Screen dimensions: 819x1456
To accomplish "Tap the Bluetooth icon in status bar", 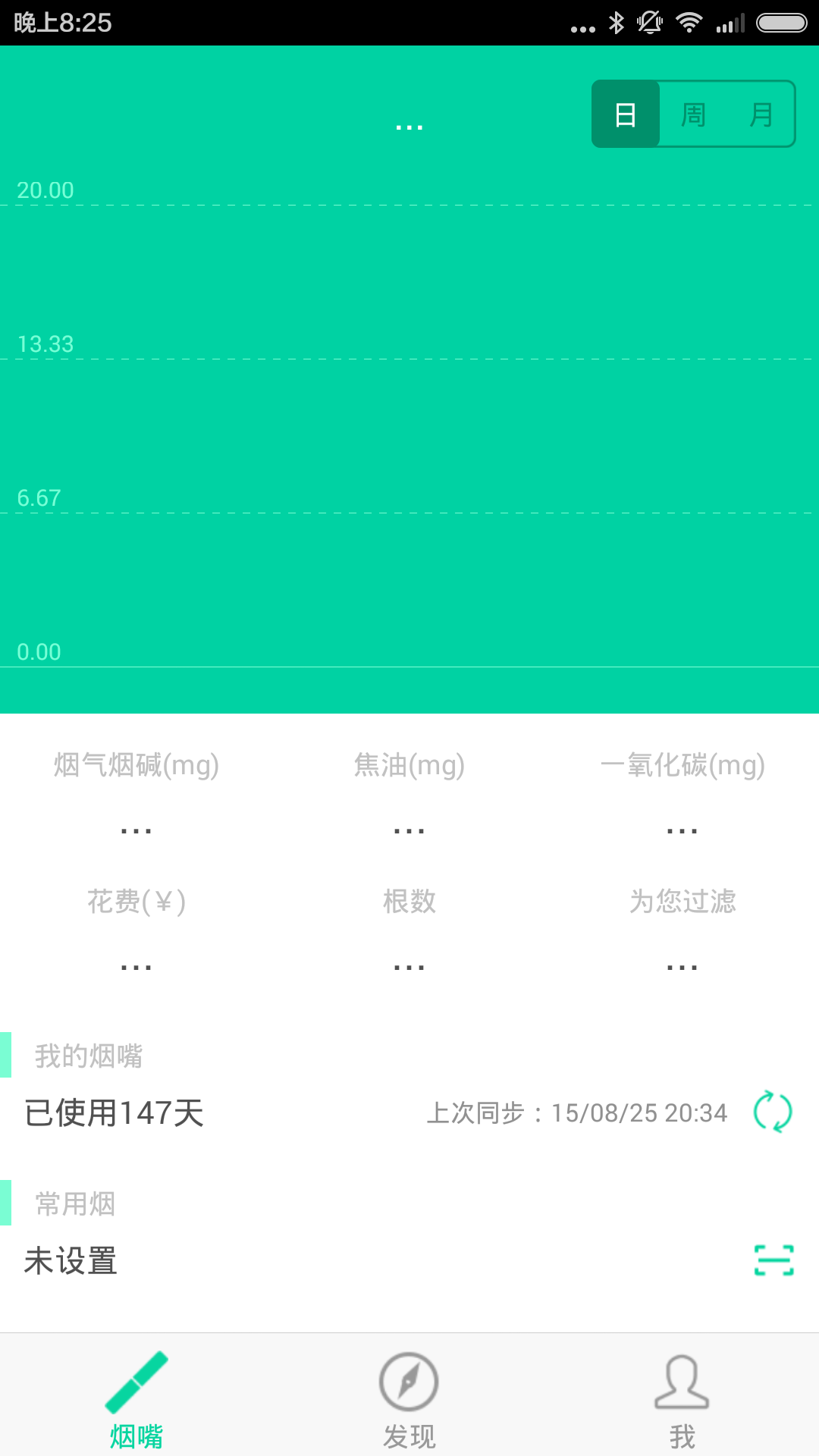I will coord(616,23).
